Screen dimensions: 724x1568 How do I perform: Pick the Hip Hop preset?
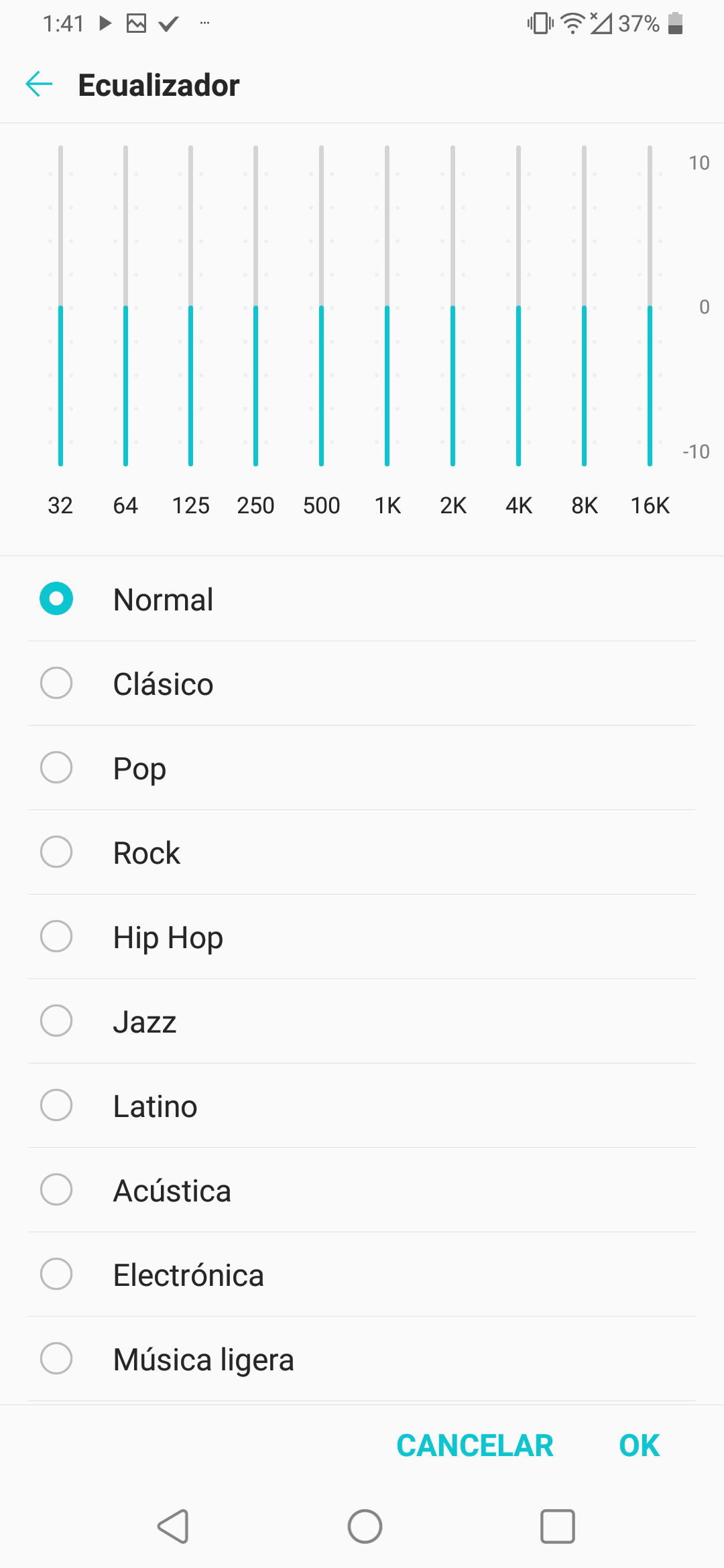(362, 937)
